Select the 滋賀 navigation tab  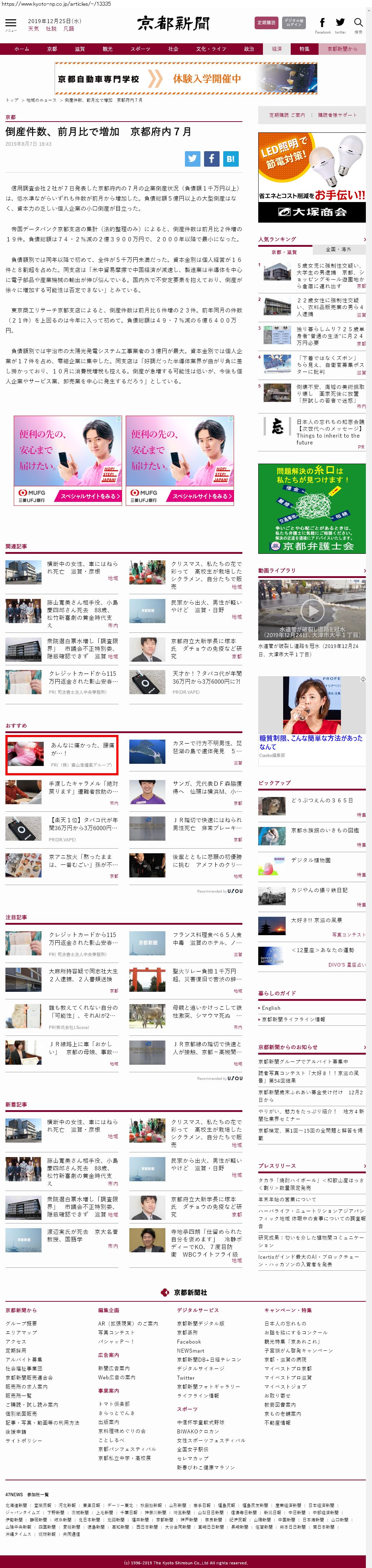[x=80, y=49]
